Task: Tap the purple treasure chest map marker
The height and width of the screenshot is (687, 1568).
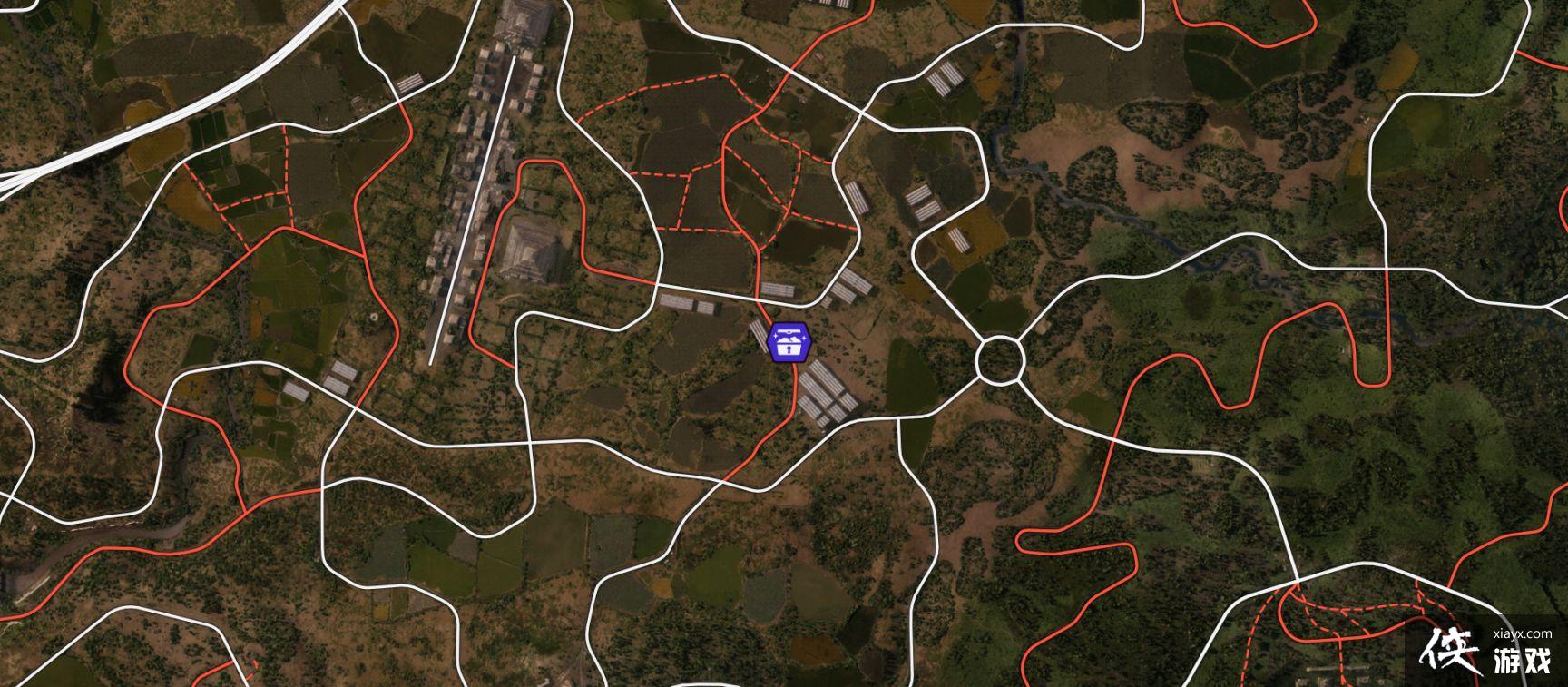Action: pyautogui.click(x=789, y=343)
